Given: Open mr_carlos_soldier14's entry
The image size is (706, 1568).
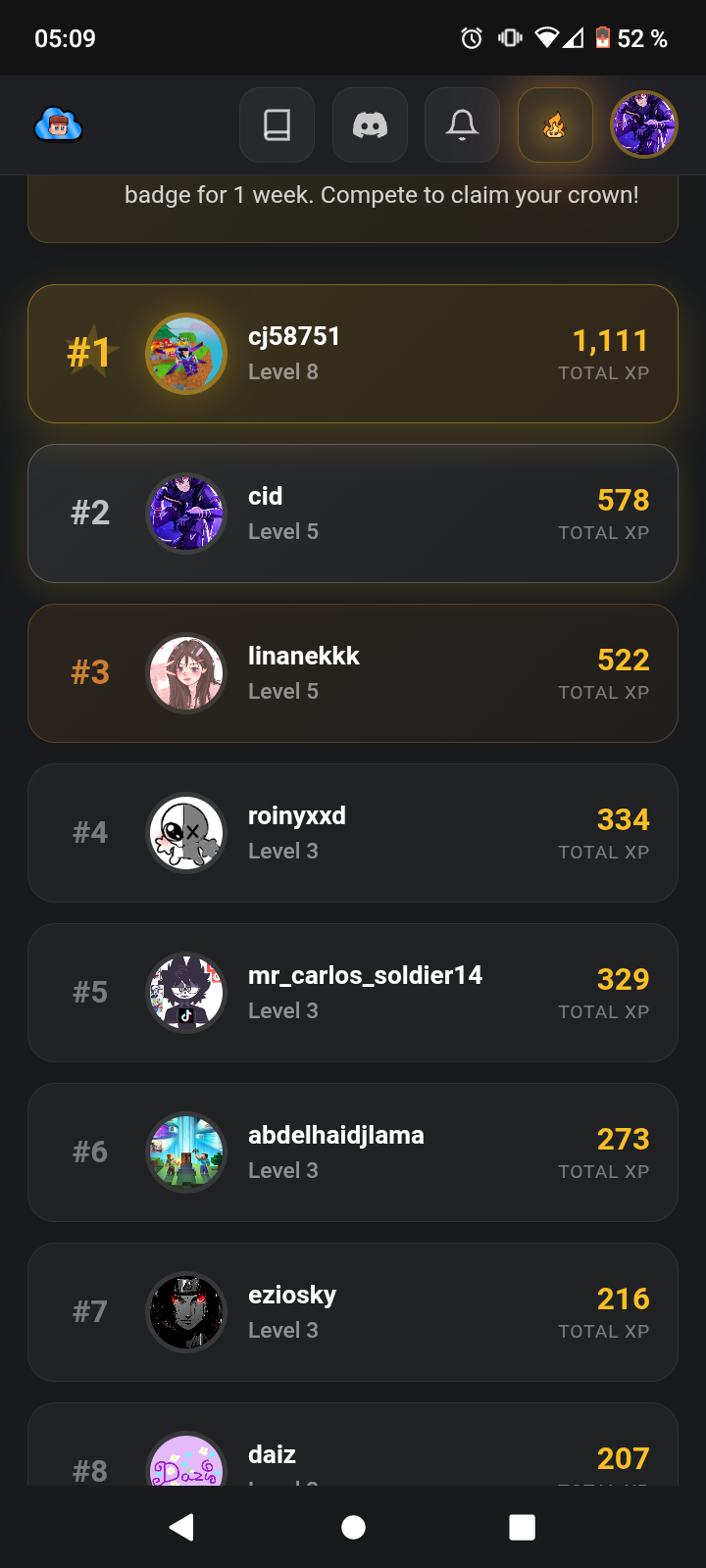Looking at the screenshot, I should (353, 993).
